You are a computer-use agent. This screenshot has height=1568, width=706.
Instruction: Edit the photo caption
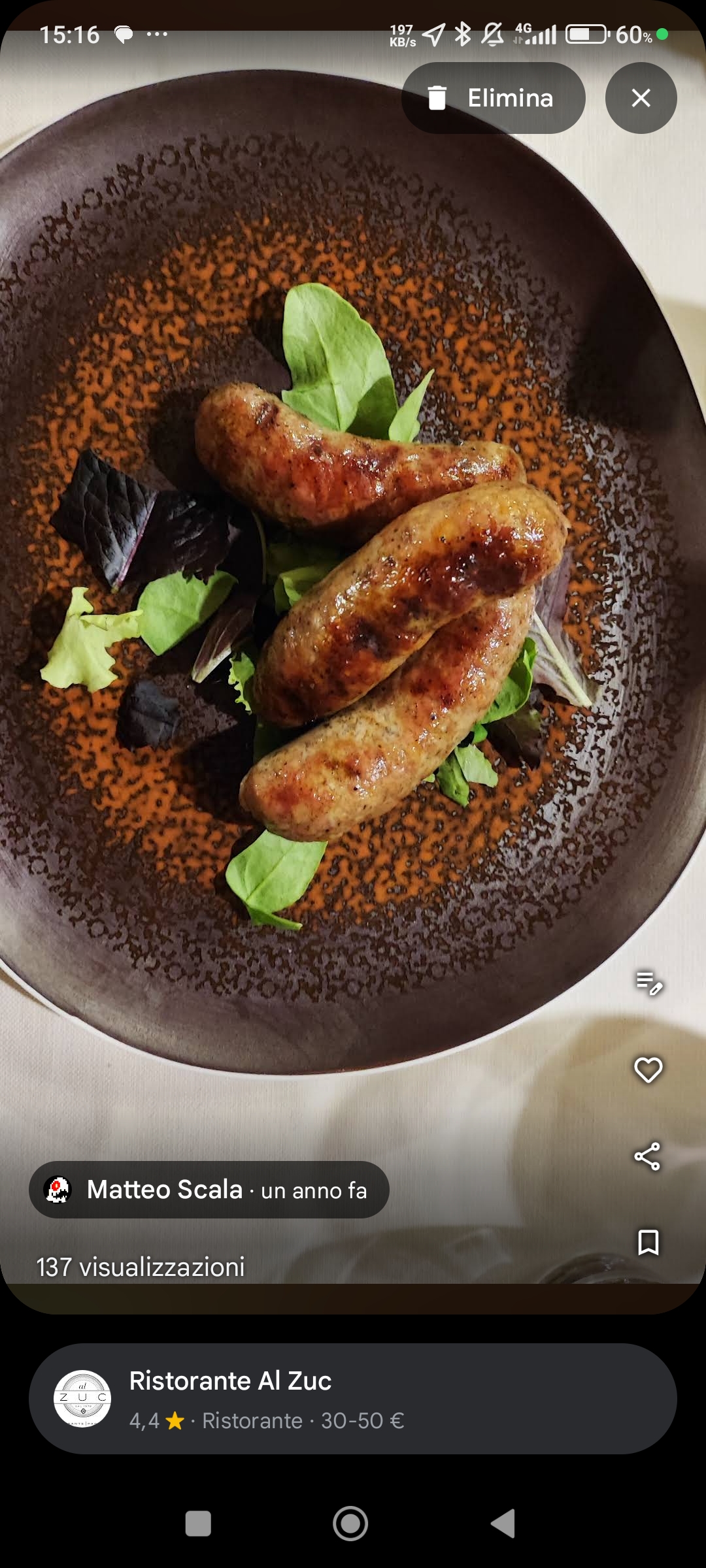tap(648, 983)
